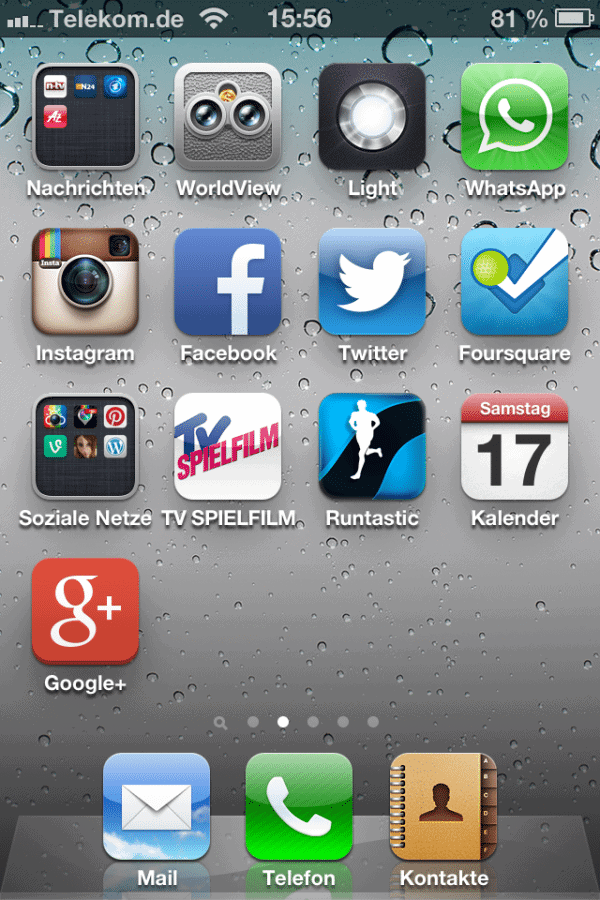Launch the WorldView app
This screenshot has width=600, height=900.
[228, 117]
